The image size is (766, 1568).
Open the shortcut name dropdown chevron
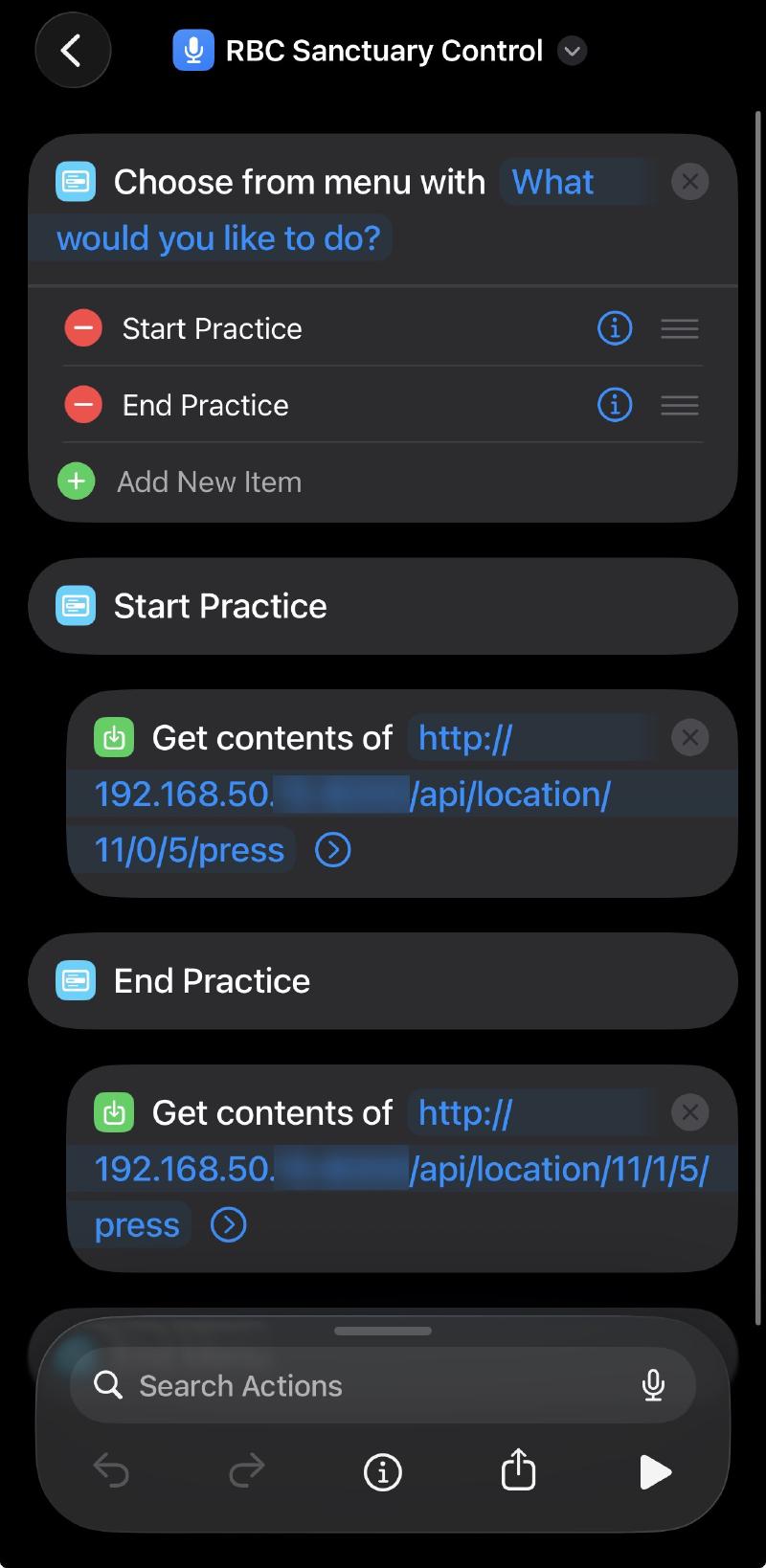point(572,51)
